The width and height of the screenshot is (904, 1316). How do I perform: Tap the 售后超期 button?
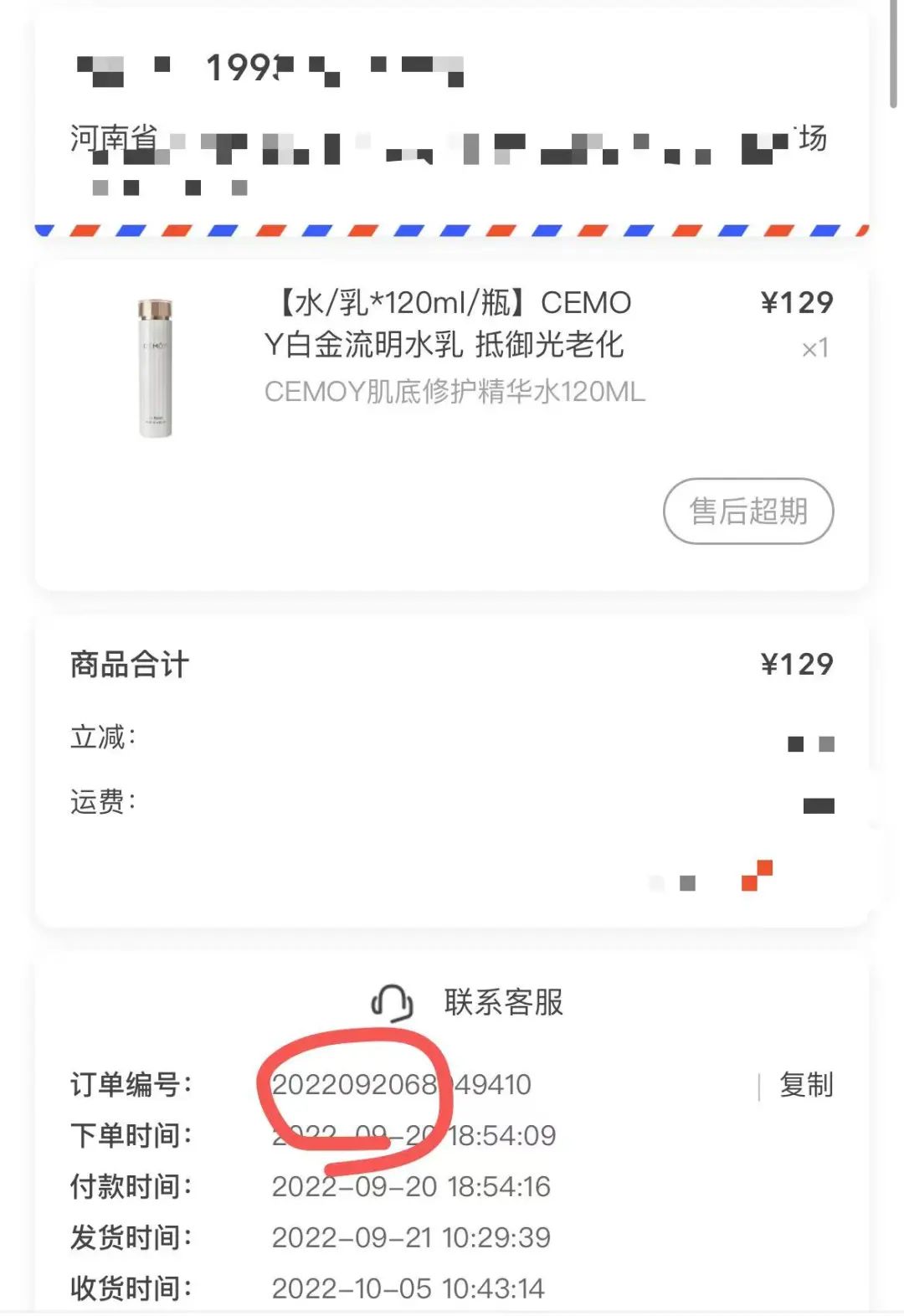pyautogui.click(x=747, y=511)
